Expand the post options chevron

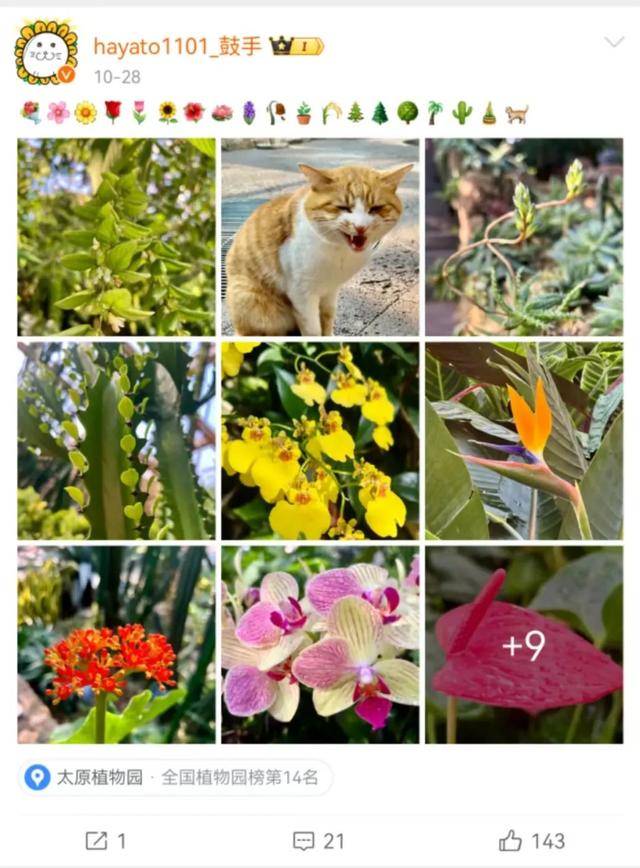614,42
